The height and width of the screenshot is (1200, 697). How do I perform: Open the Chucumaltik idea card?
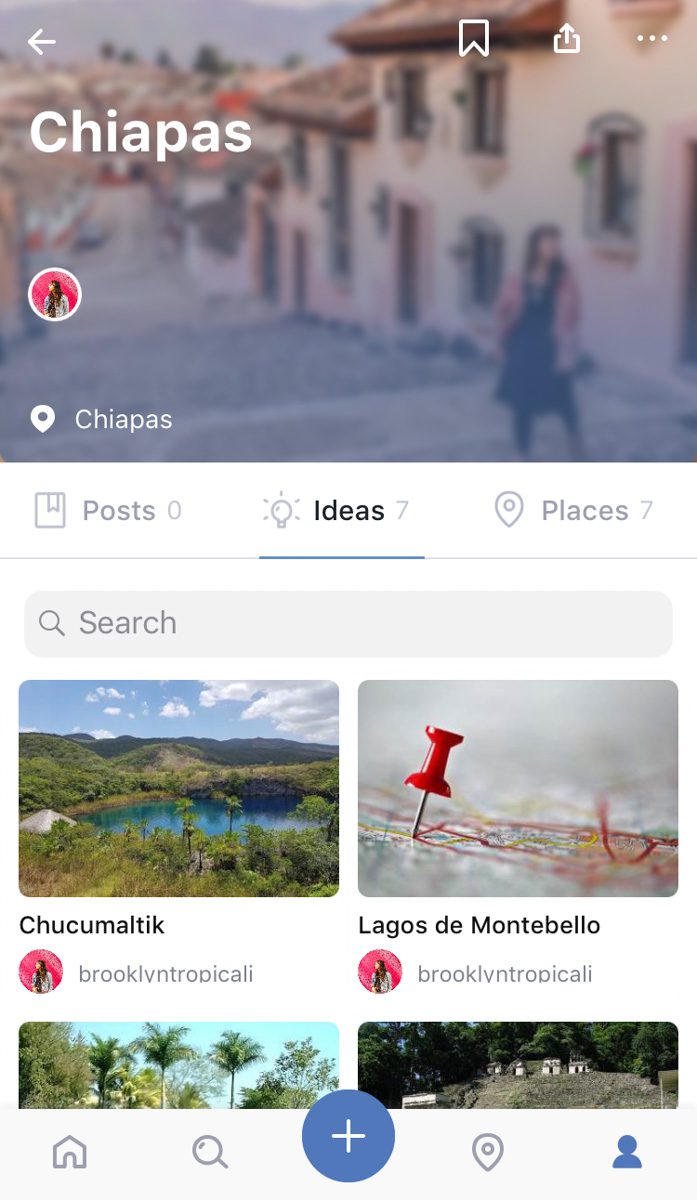point(179,788)
